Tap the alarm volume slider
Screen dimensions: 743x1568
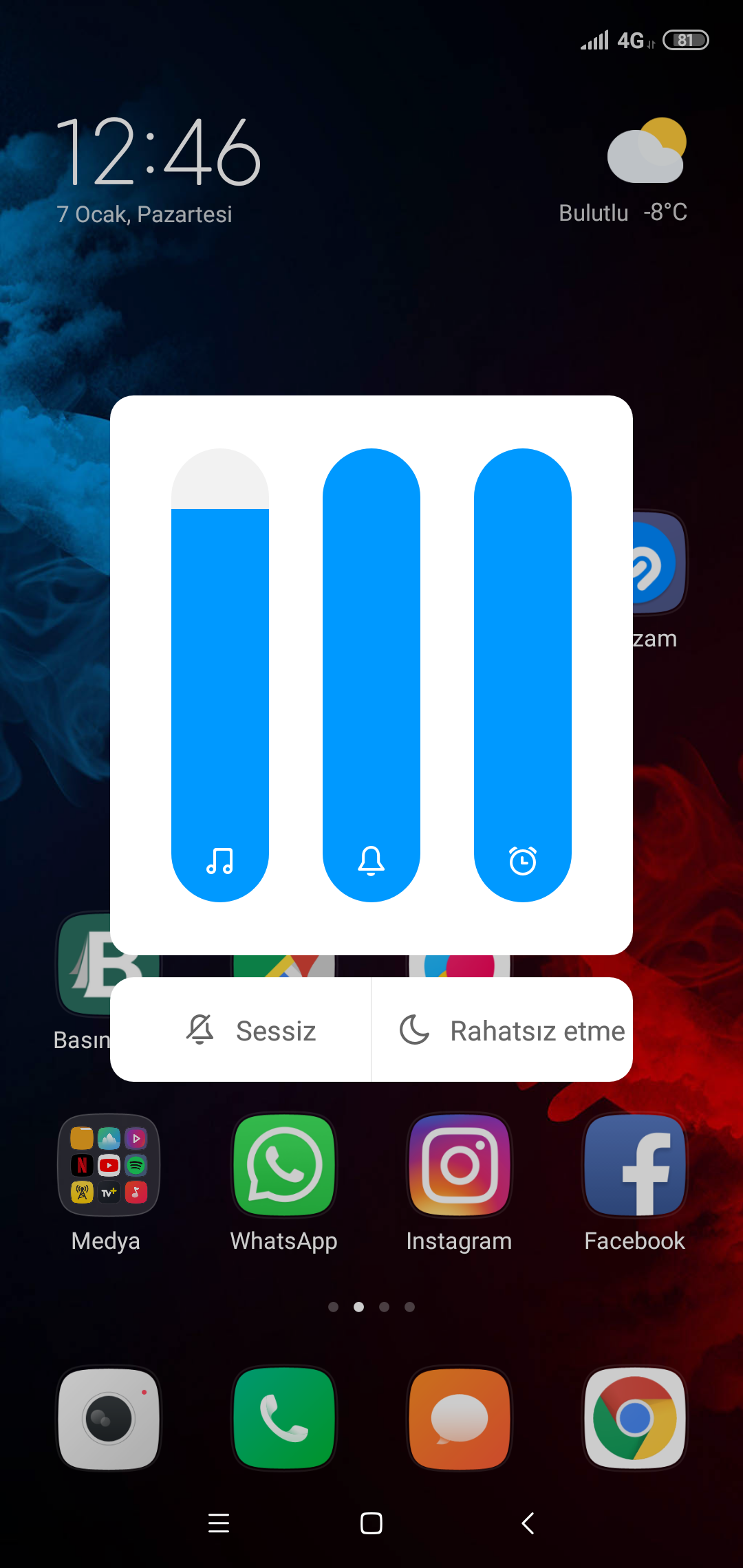(x=523, y=675)
